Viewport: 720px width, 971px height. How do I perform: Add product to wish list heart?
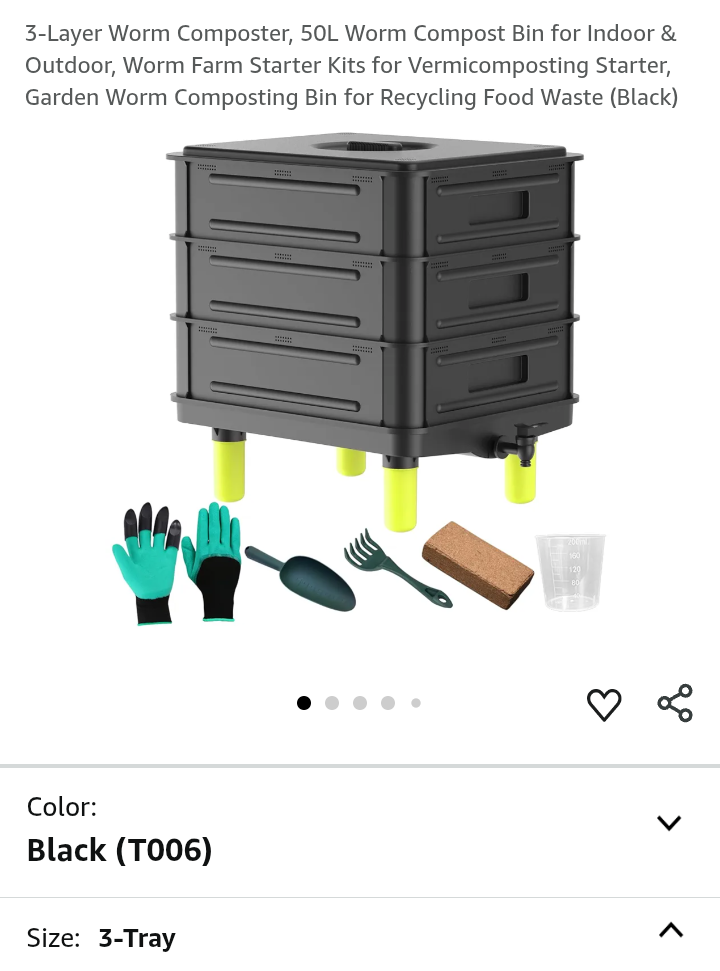(x=604, y=705)
